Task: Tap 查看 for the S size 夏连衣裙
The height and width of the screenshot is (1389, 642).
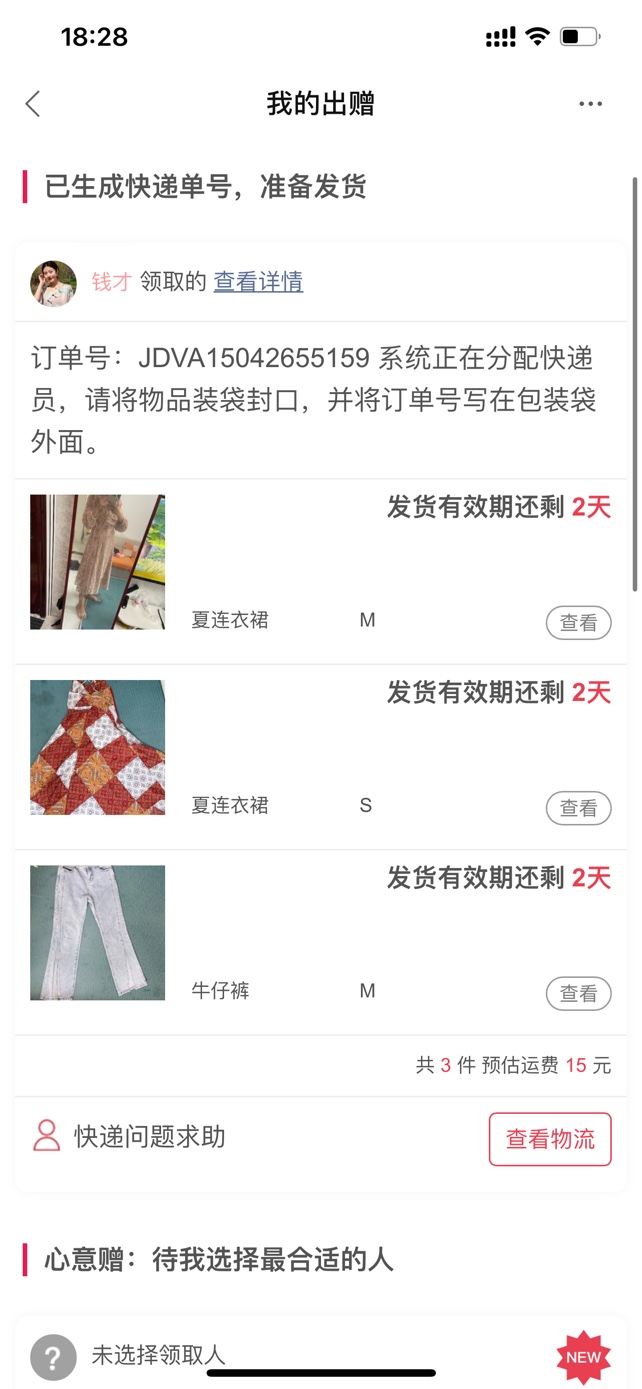Action: coord(578,808)
